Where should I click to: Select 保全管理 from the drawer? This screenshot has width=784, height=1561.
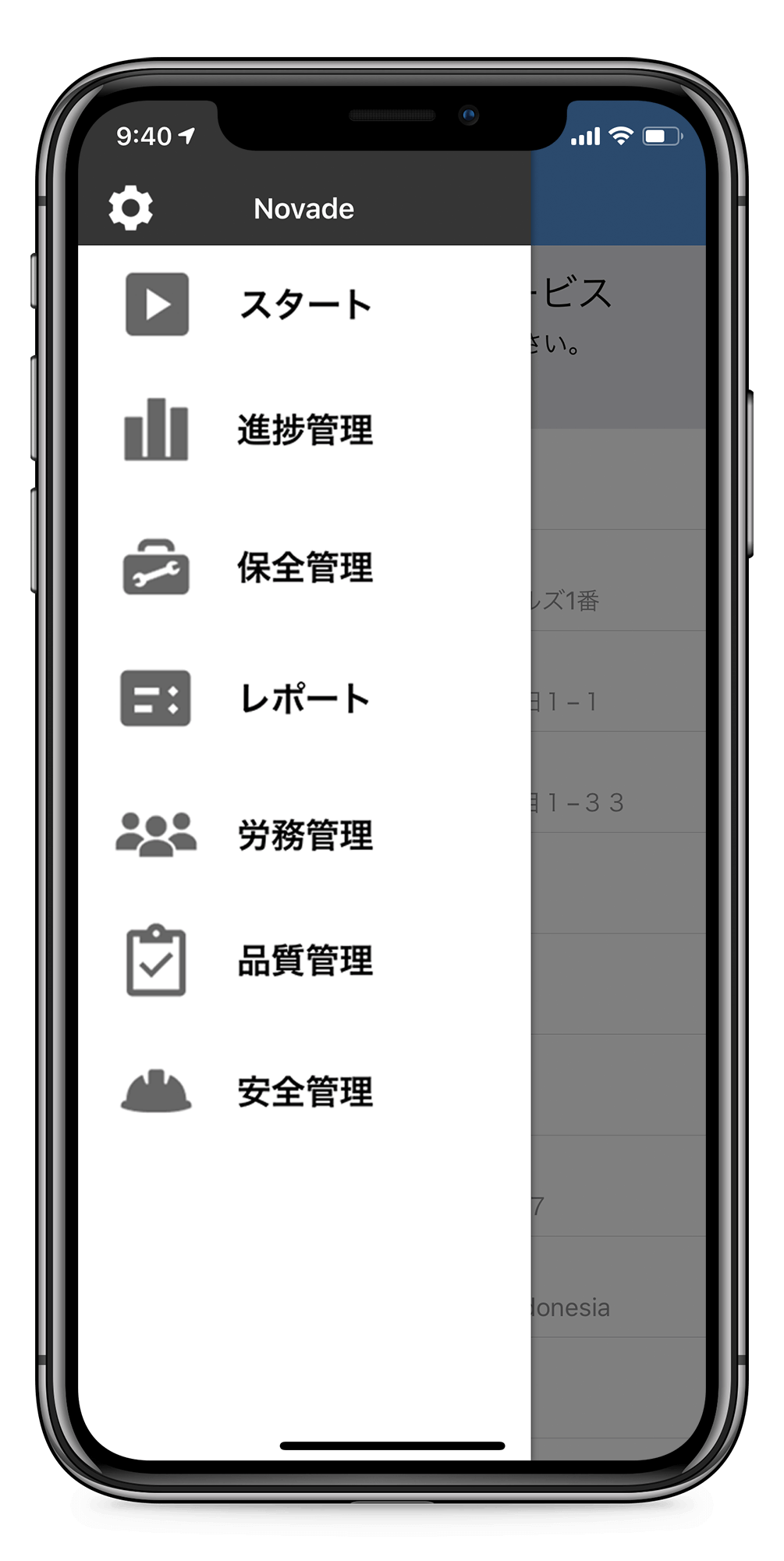coord(304,567)
